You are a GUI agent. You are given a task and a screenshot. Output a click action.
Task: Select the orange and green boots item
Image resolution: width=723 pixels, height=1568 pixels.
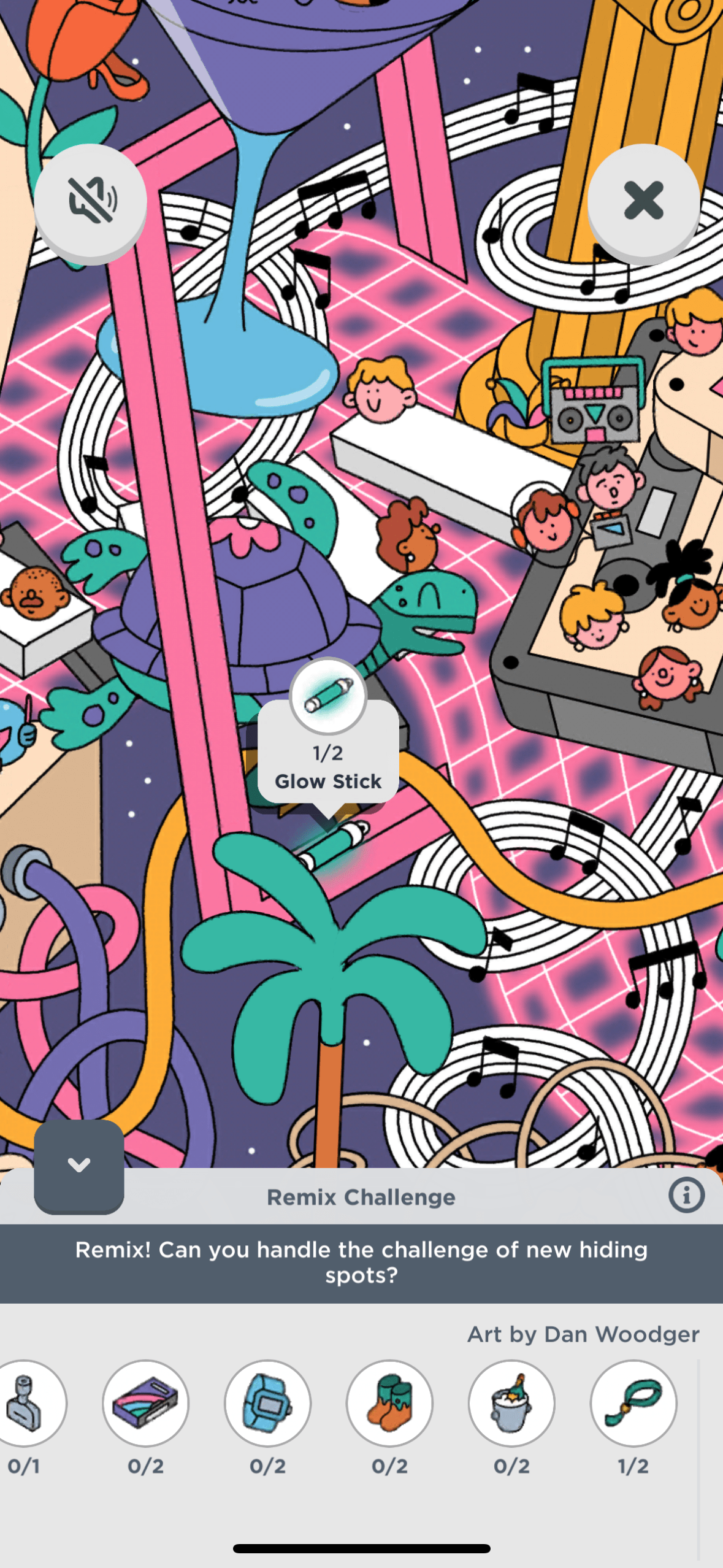click(x=389, y=1403)
